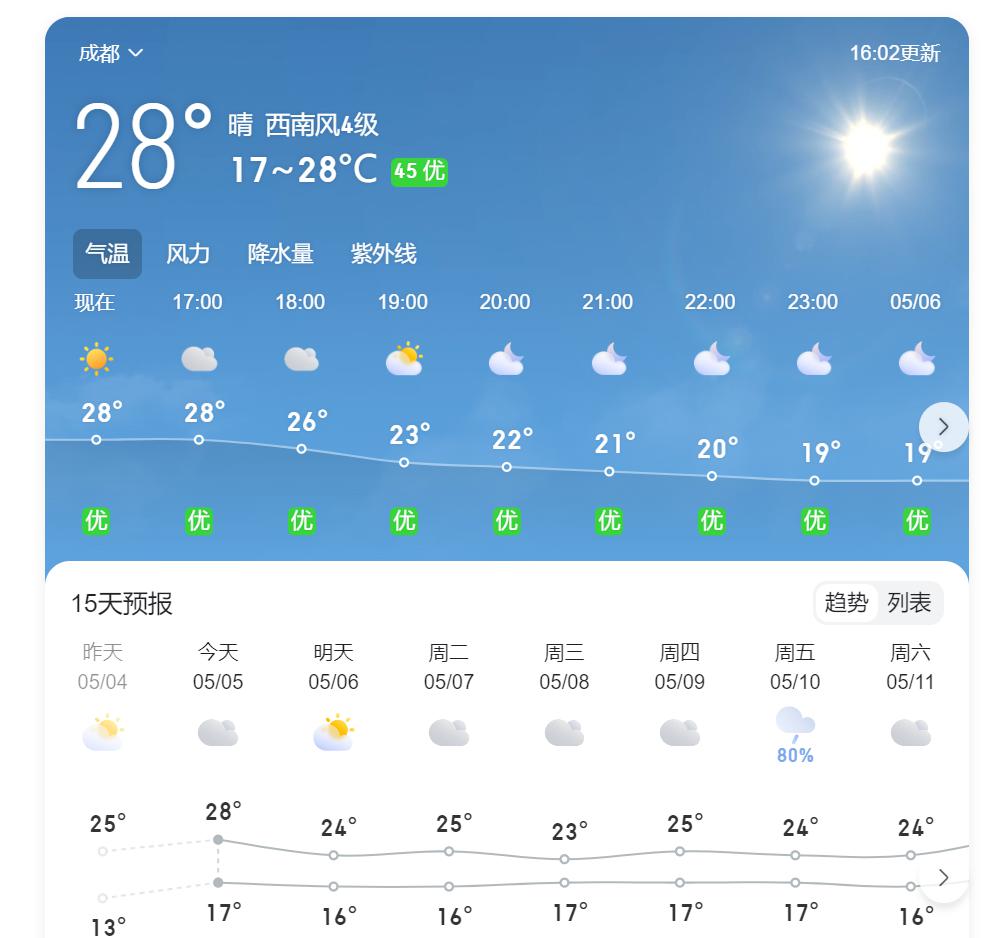
Task: Show the 紫外线 tab
Action: [383, 254]
